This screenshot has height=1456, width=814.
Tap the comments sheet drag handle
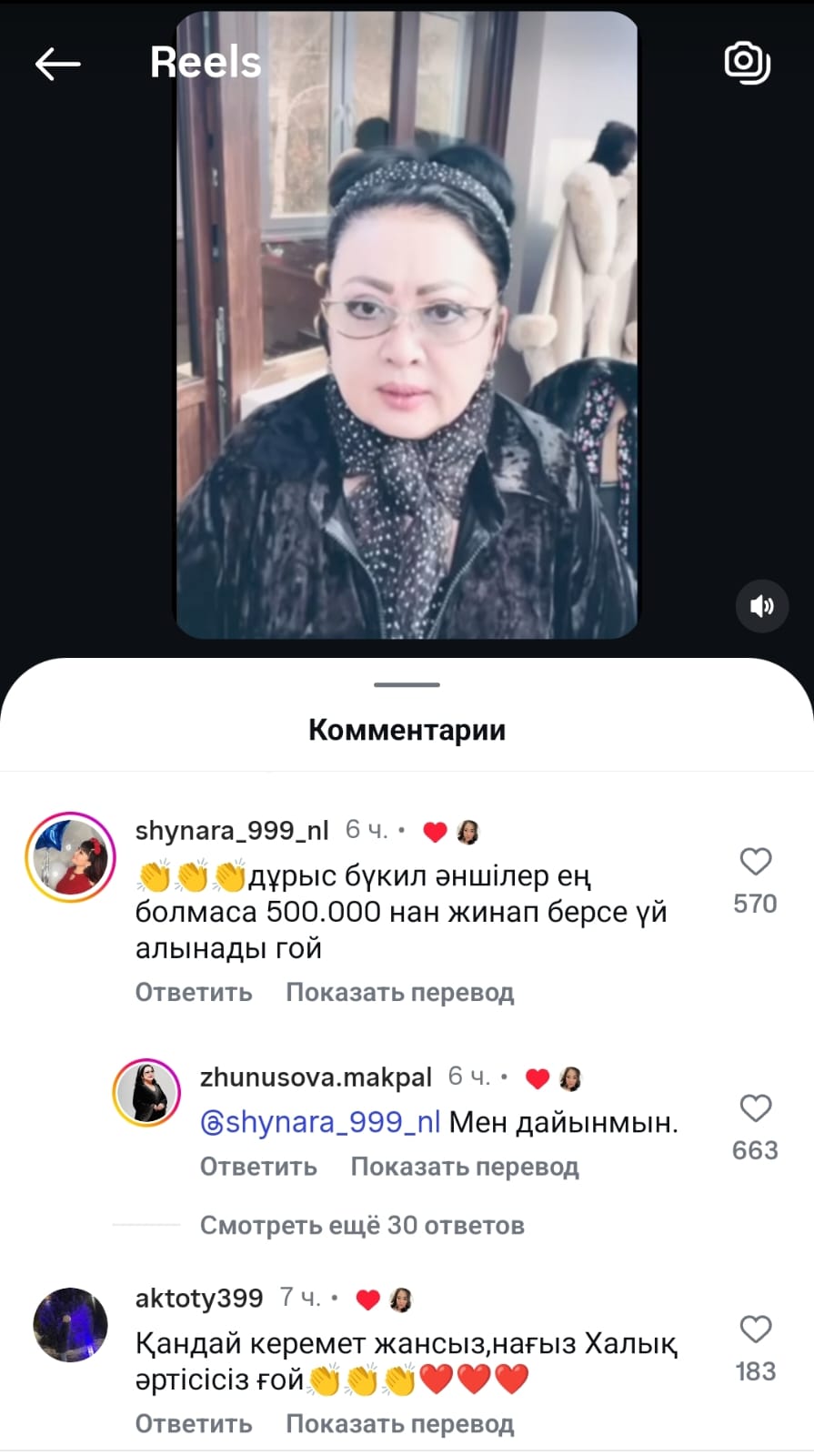pyautogui.click(x=407, y=684)
